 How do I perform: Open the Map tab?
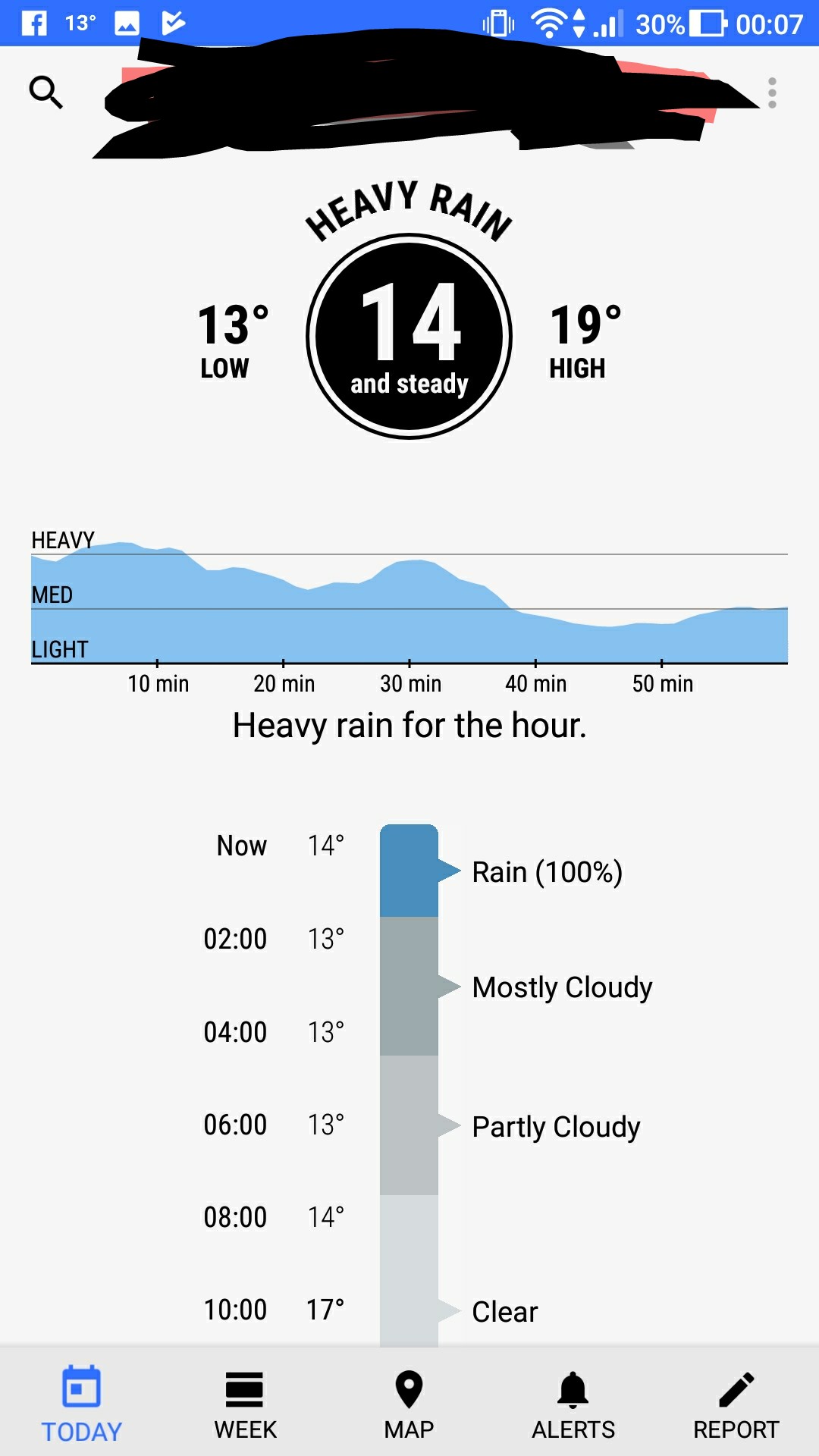409,1404
